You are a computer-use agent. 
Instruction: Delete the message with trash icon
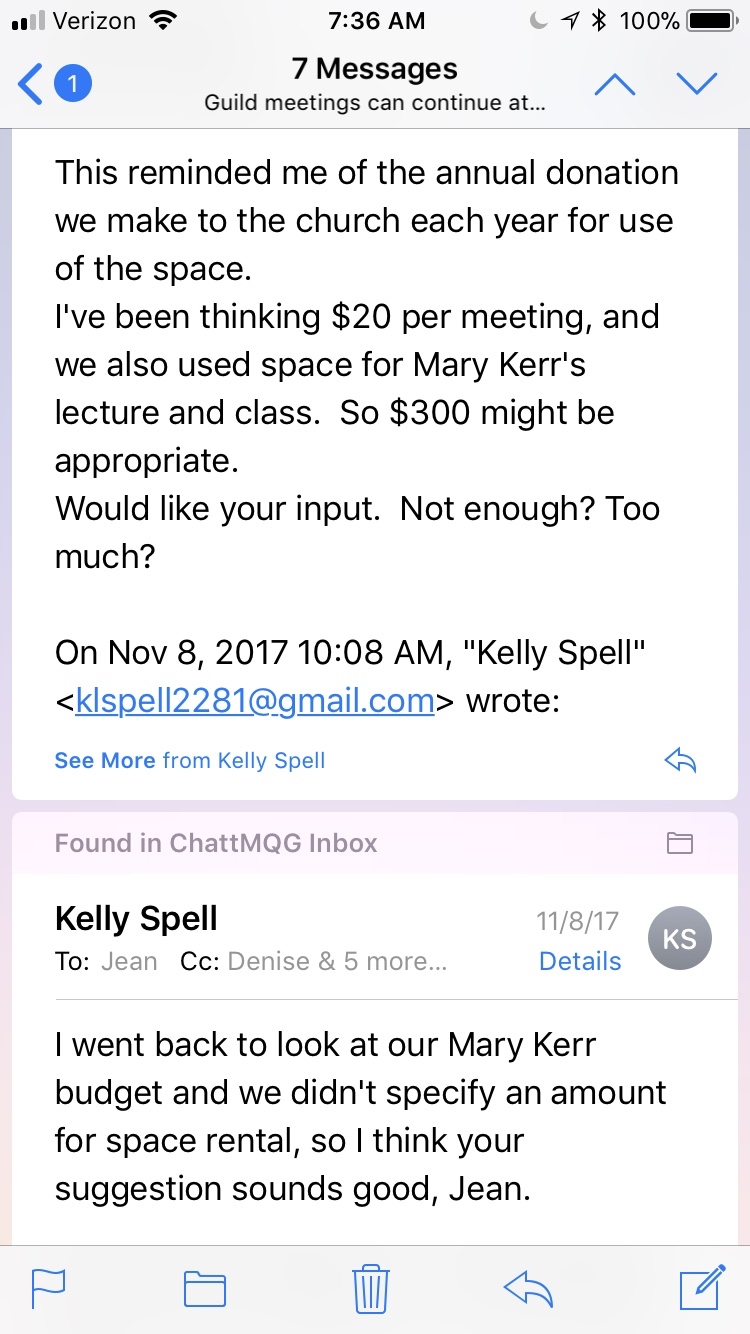tap(371, 1288)
